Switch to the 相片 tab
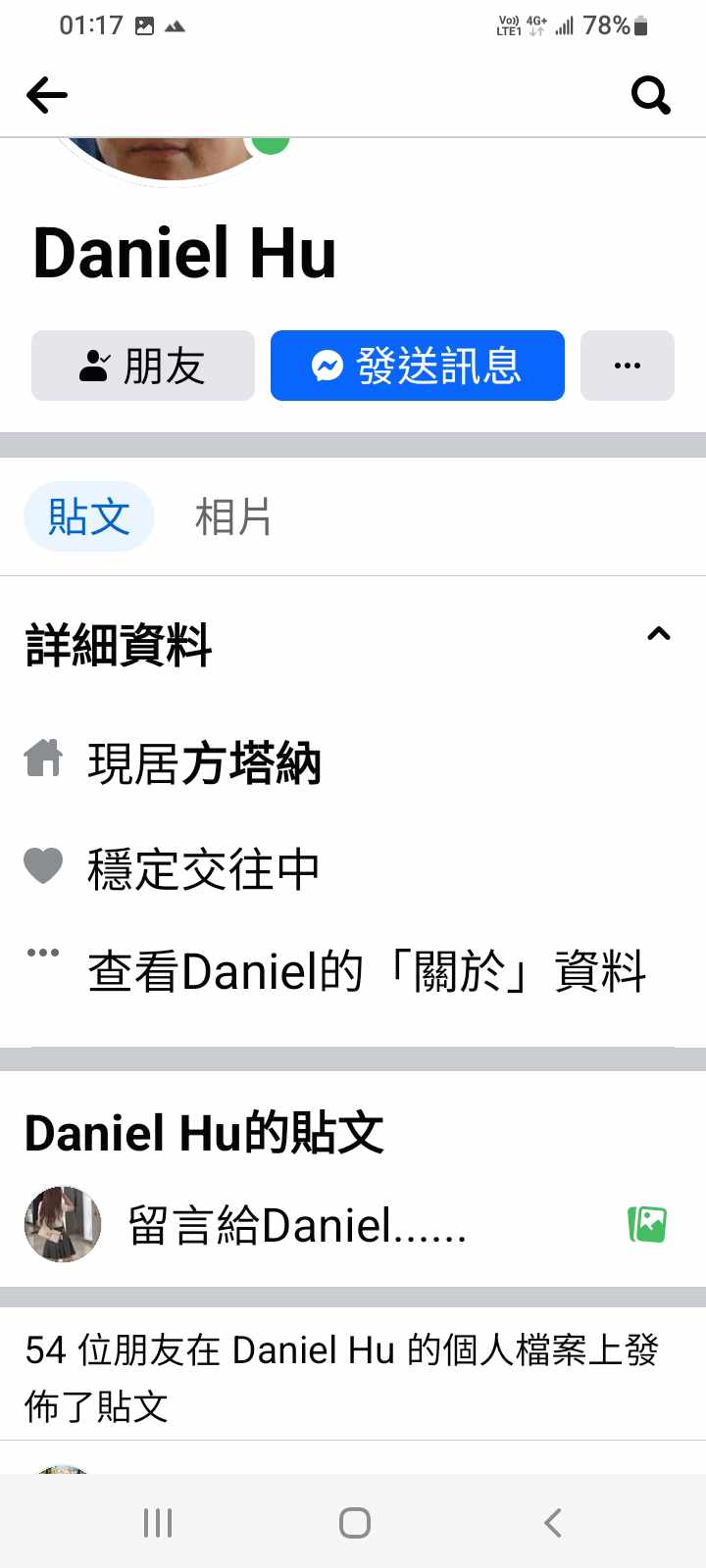This screenshot has width=706, height=1568. (x=232, y=516)
